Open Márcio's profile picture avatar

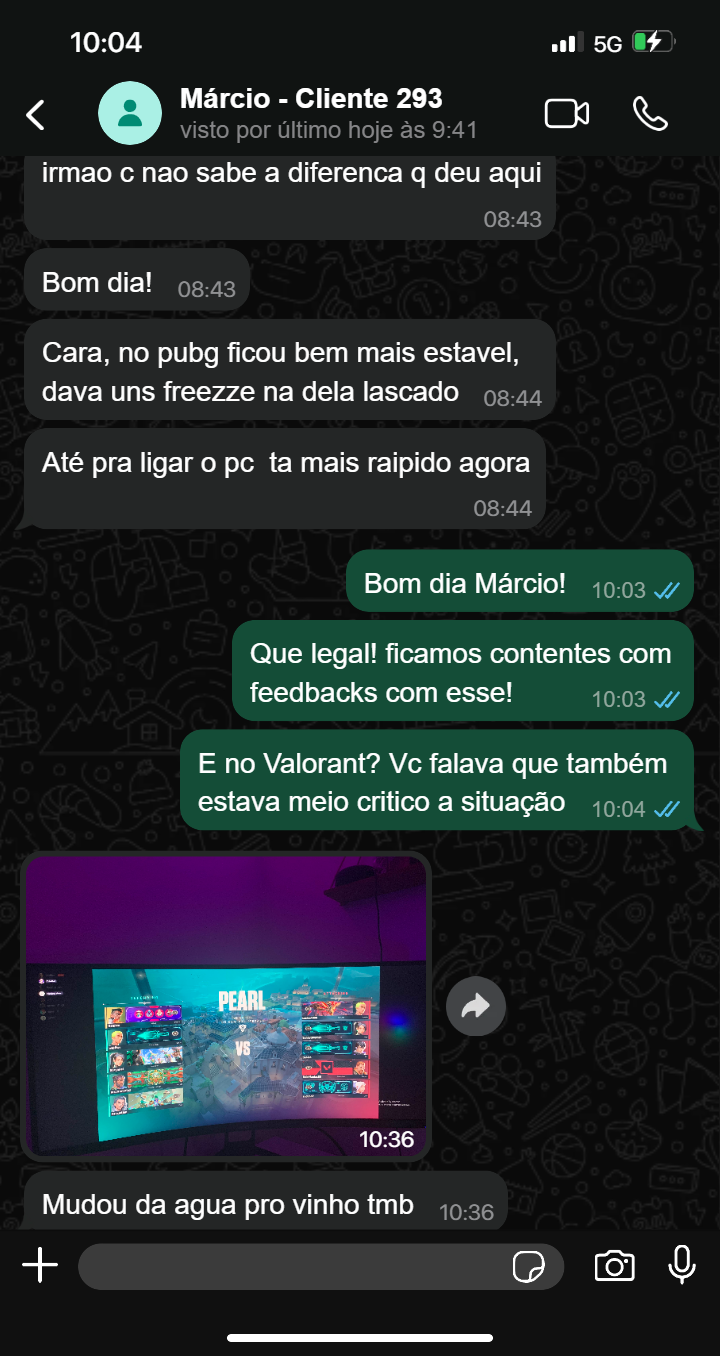[130, 114]
